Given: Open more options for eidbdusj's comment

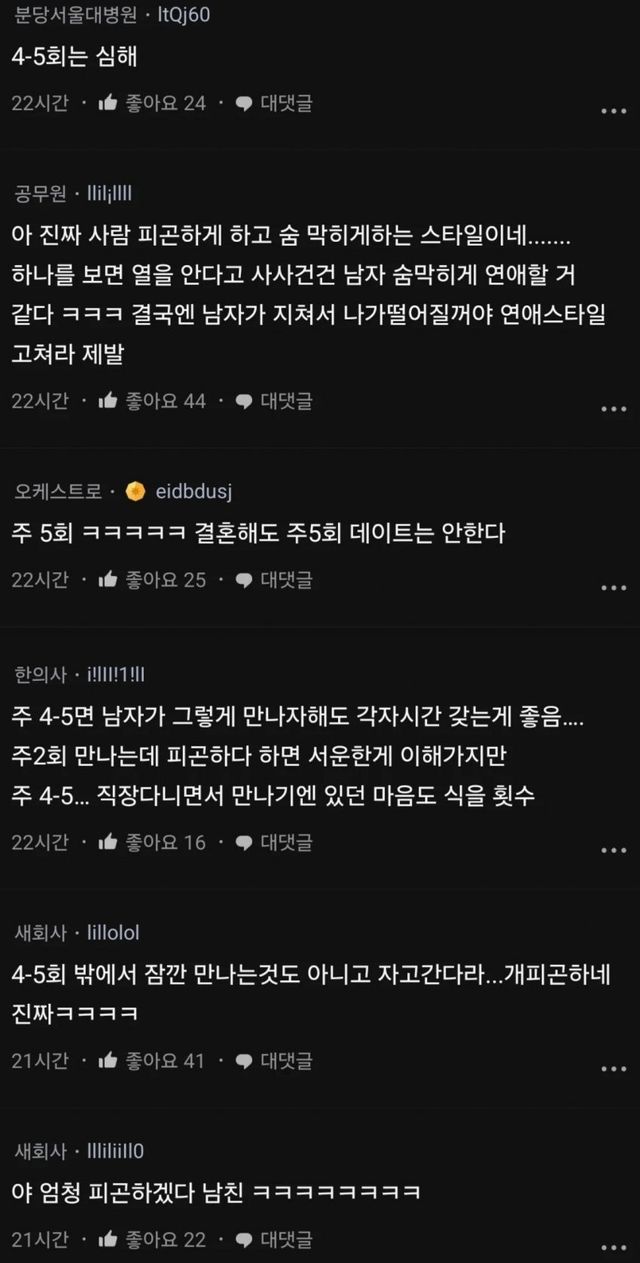Looking at the screenshot, I should 612,587.
